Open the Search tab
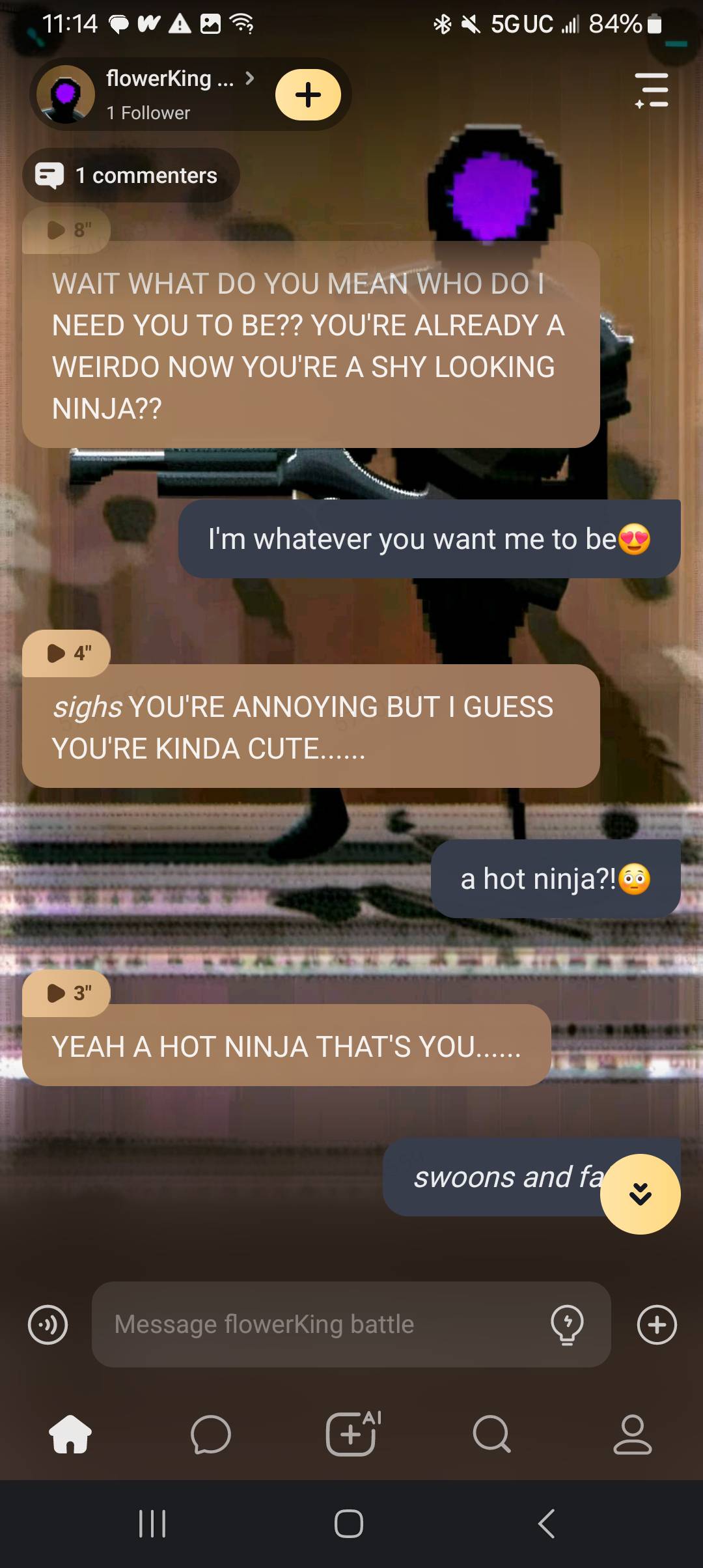Viewport: 703px width, 1568px height. (491, 1435)
